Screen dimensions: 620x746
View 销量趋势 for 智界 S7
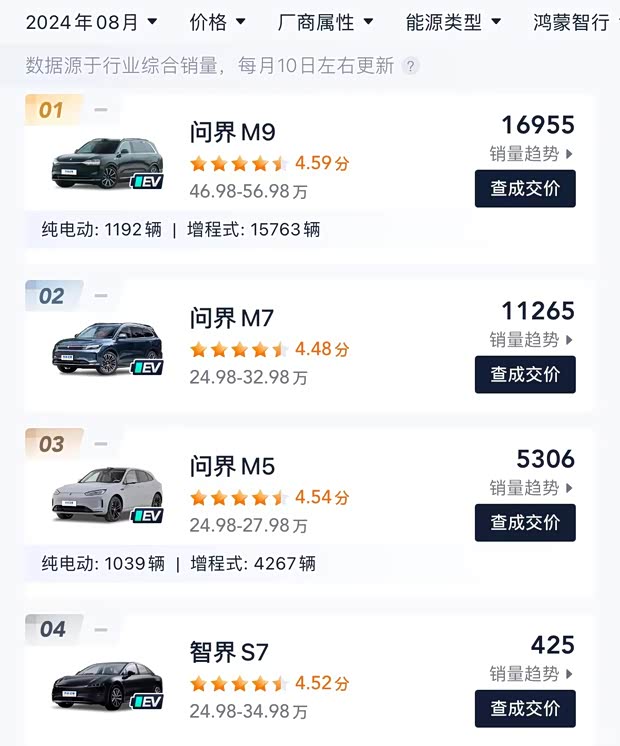pos(531,674)
